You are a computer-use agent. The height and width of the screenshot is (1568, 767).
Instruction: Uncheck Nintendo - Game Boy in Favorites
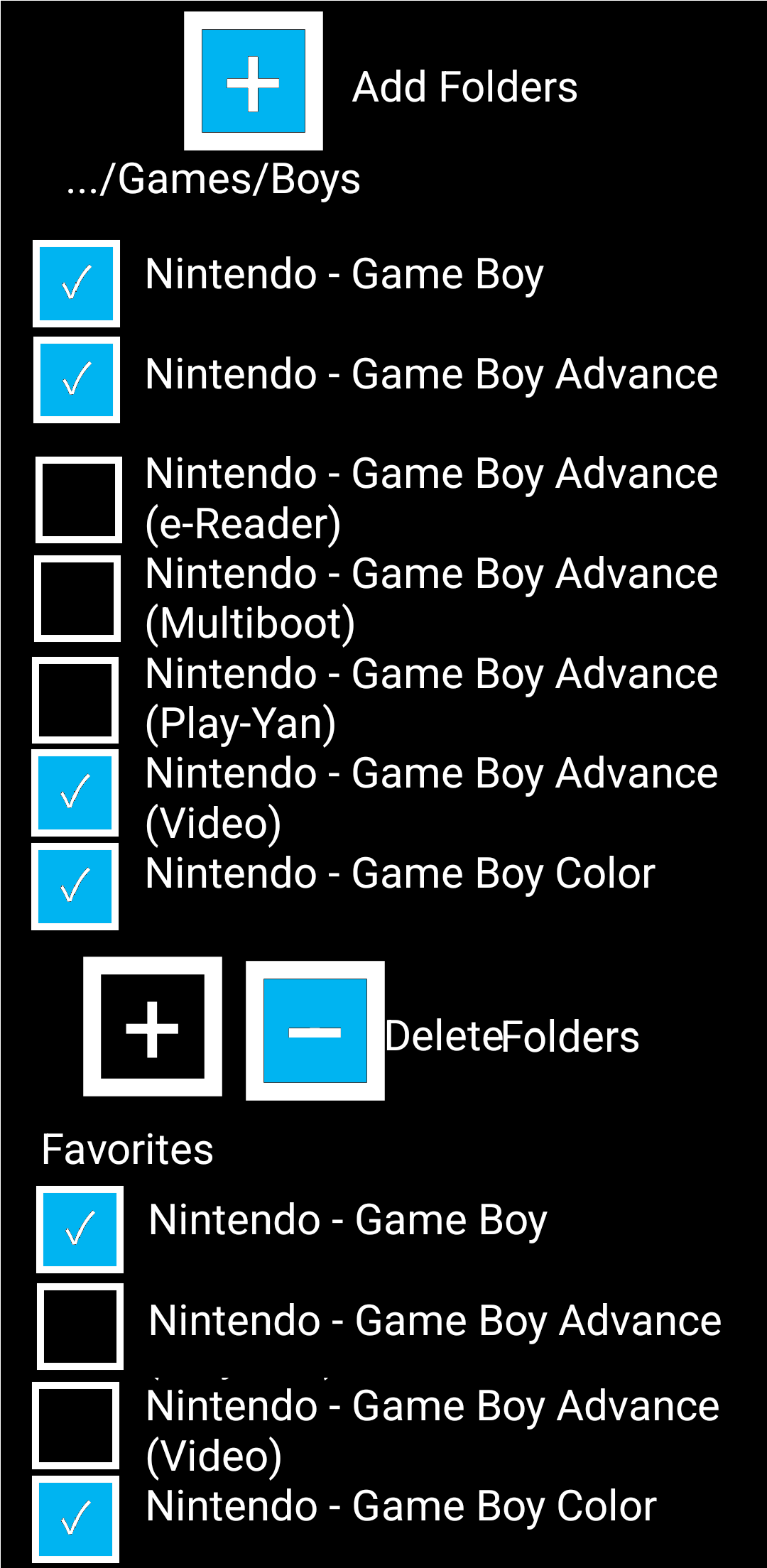coord(80,1229)
